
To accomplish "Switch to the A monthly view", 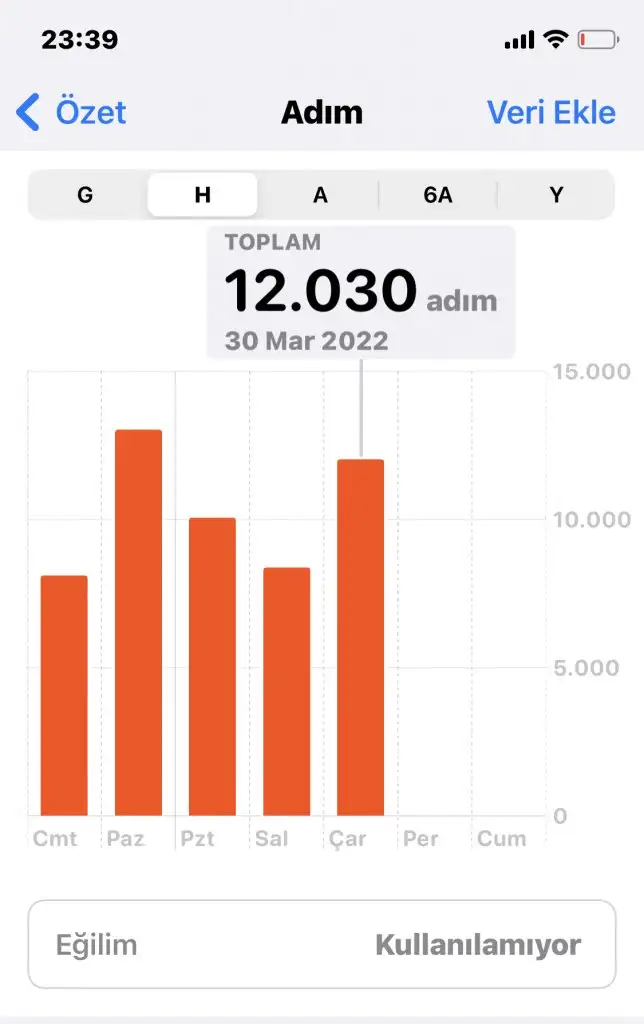I will [x=320, y=195].
